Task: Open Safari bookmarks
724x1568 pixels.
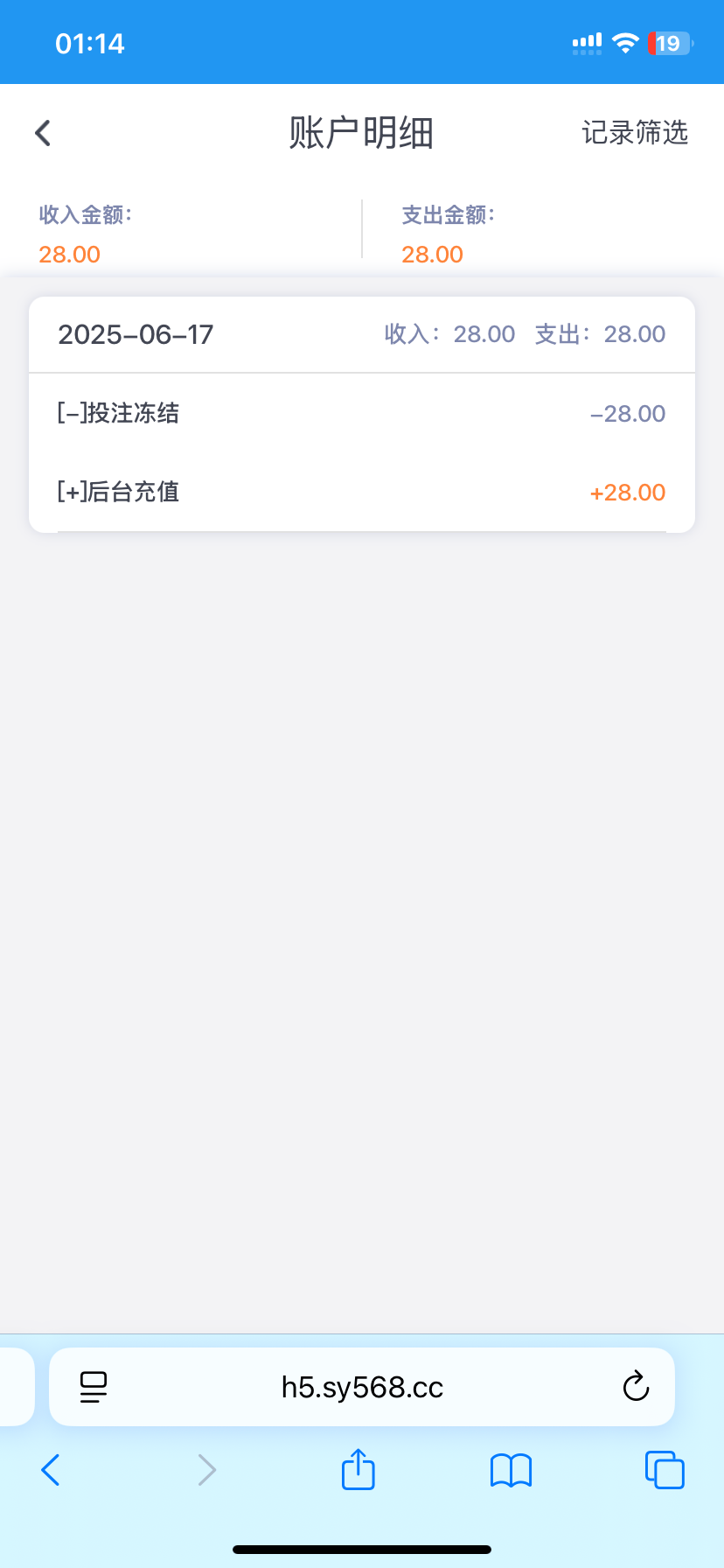Action: pyautogui.click(x=512, y=1470)
